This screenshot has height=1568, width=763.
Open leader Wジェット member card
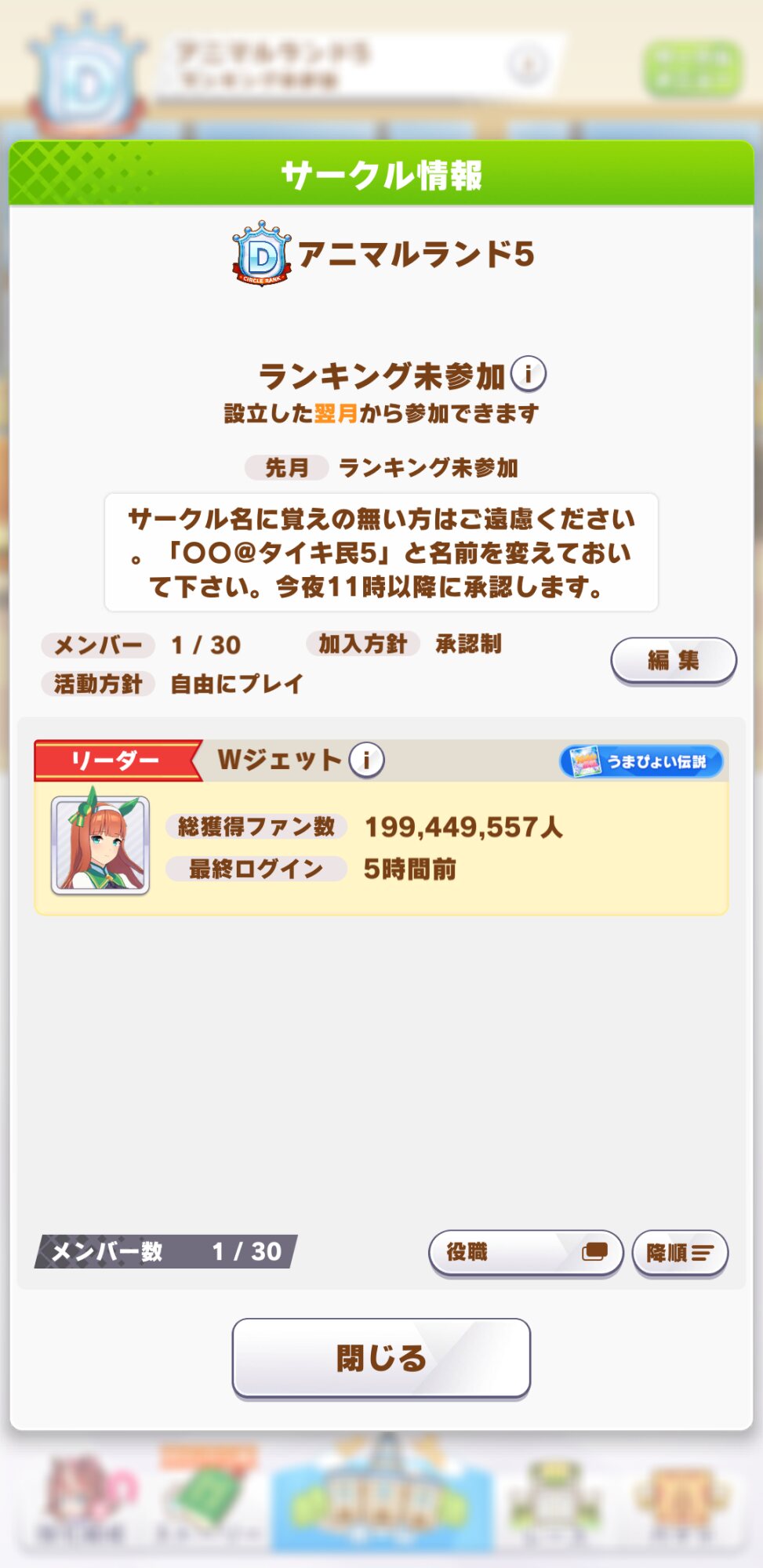point(381,848)
